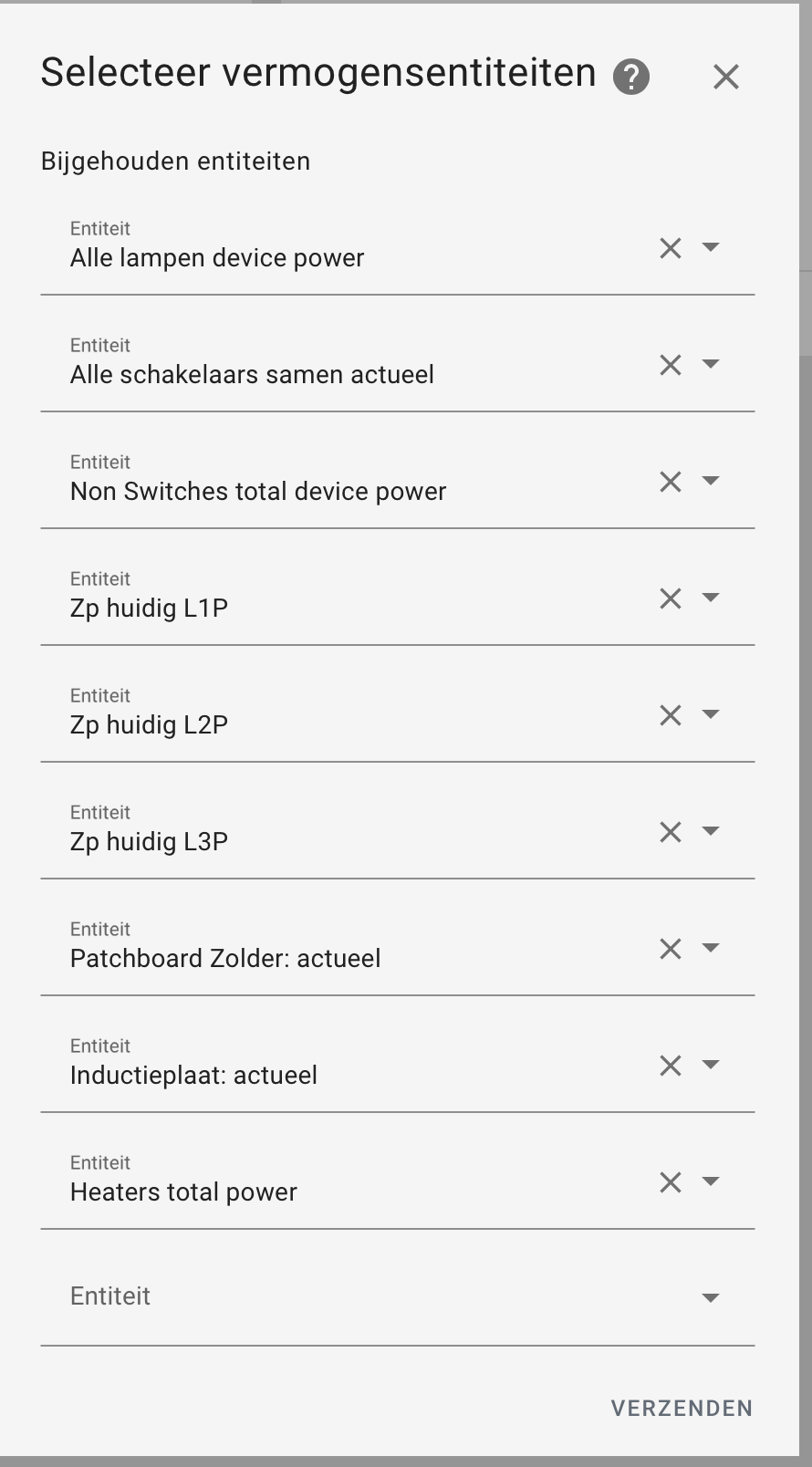Expand the Zp huidig L3P dropdown
The image size is (812, 1467).
coord(711,831)
